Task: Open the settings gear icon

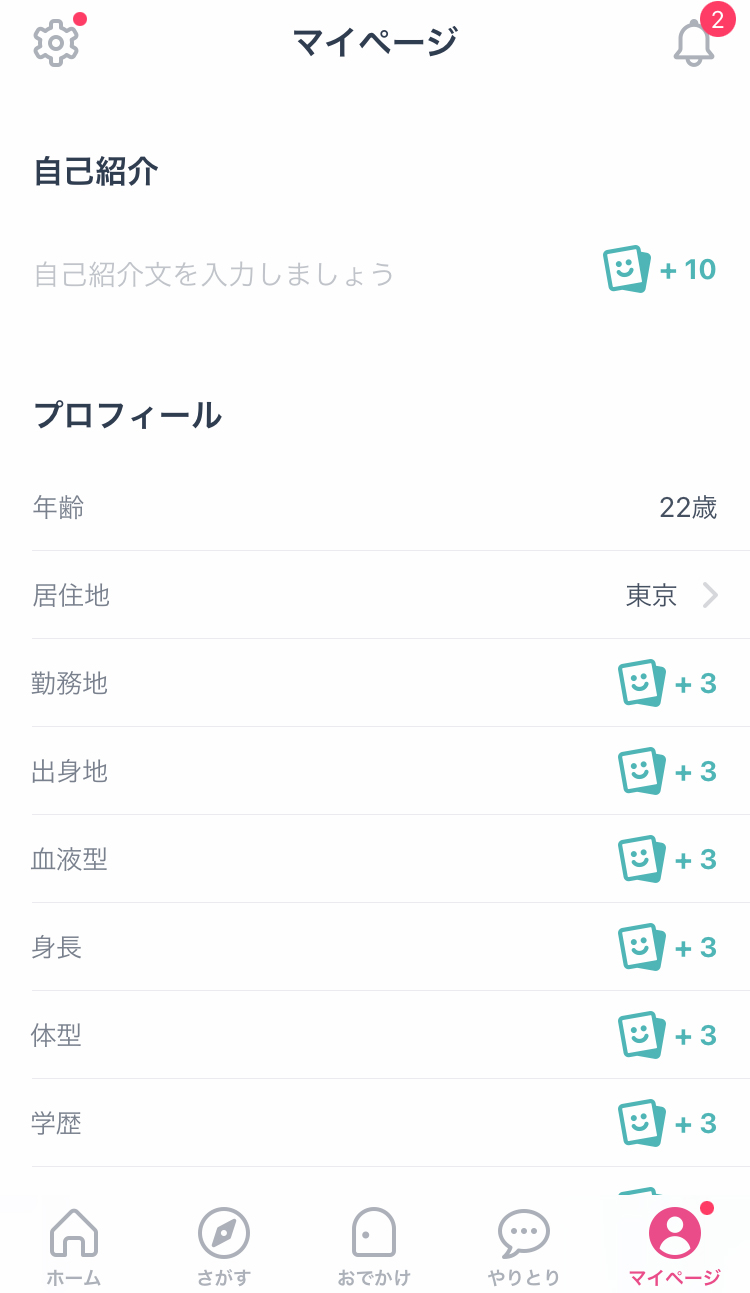Action: pos(56,43)
